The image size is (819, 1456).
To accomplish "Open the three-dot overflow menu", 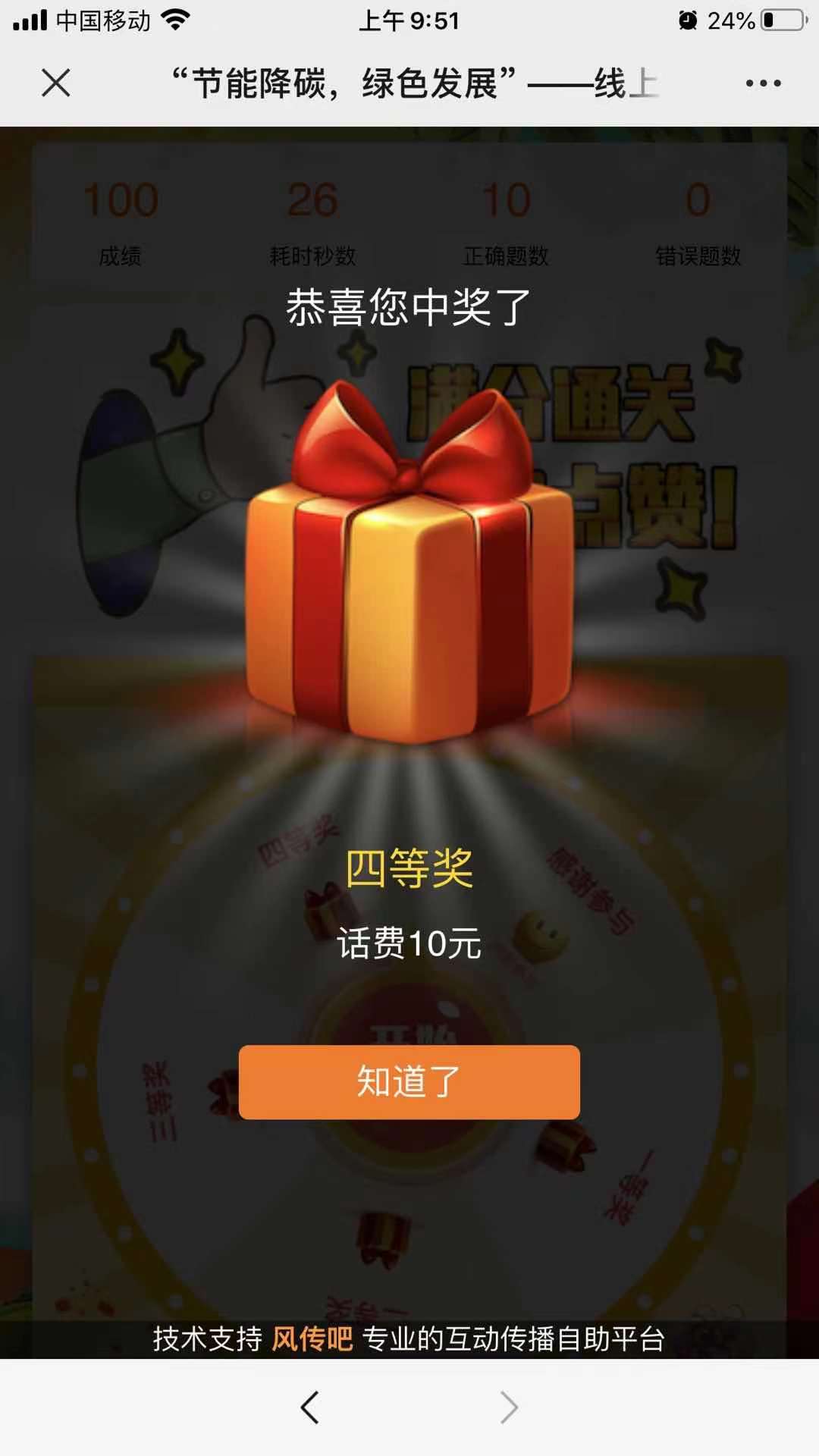I will click(x=763, y=83).
